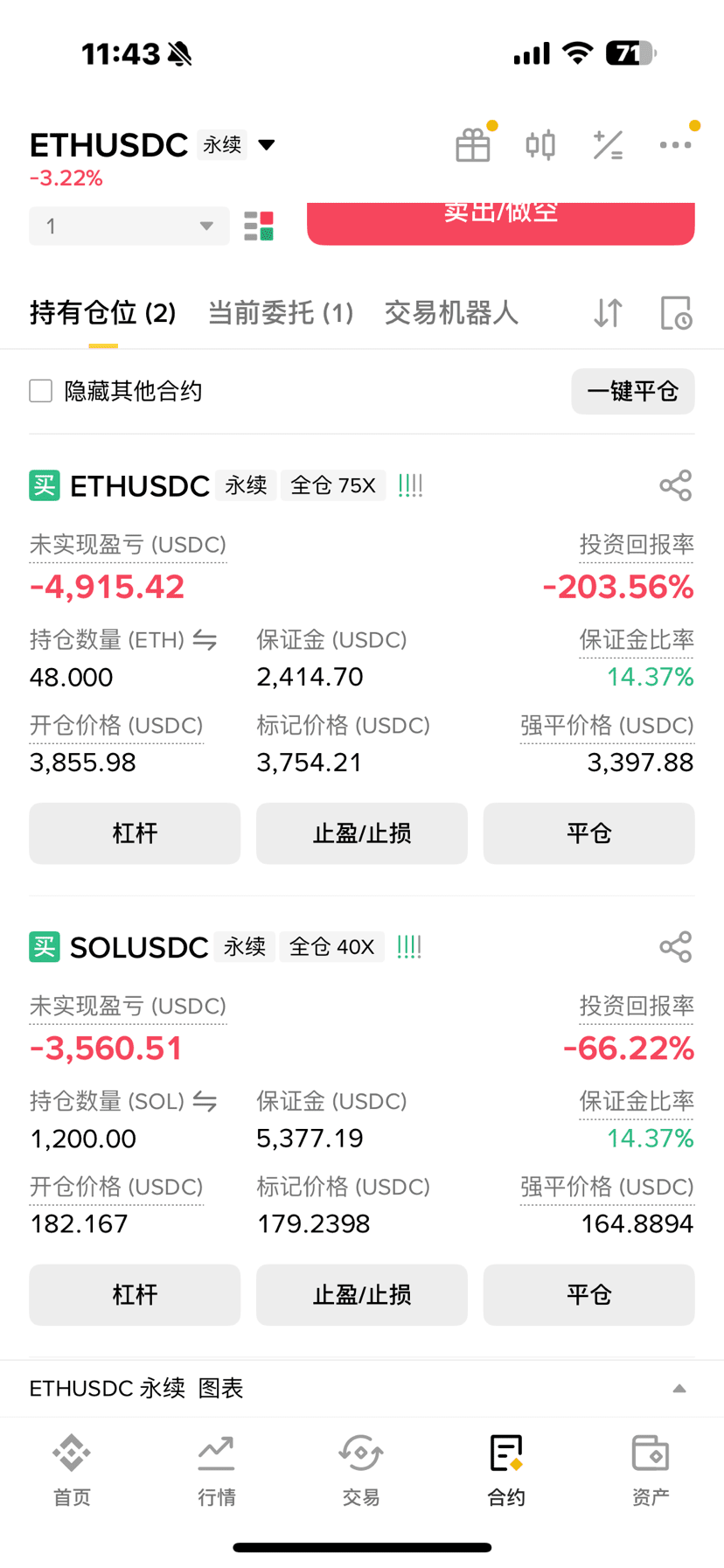Set 止盈/止损 for the SOLUSDC position

point(362,1294)
